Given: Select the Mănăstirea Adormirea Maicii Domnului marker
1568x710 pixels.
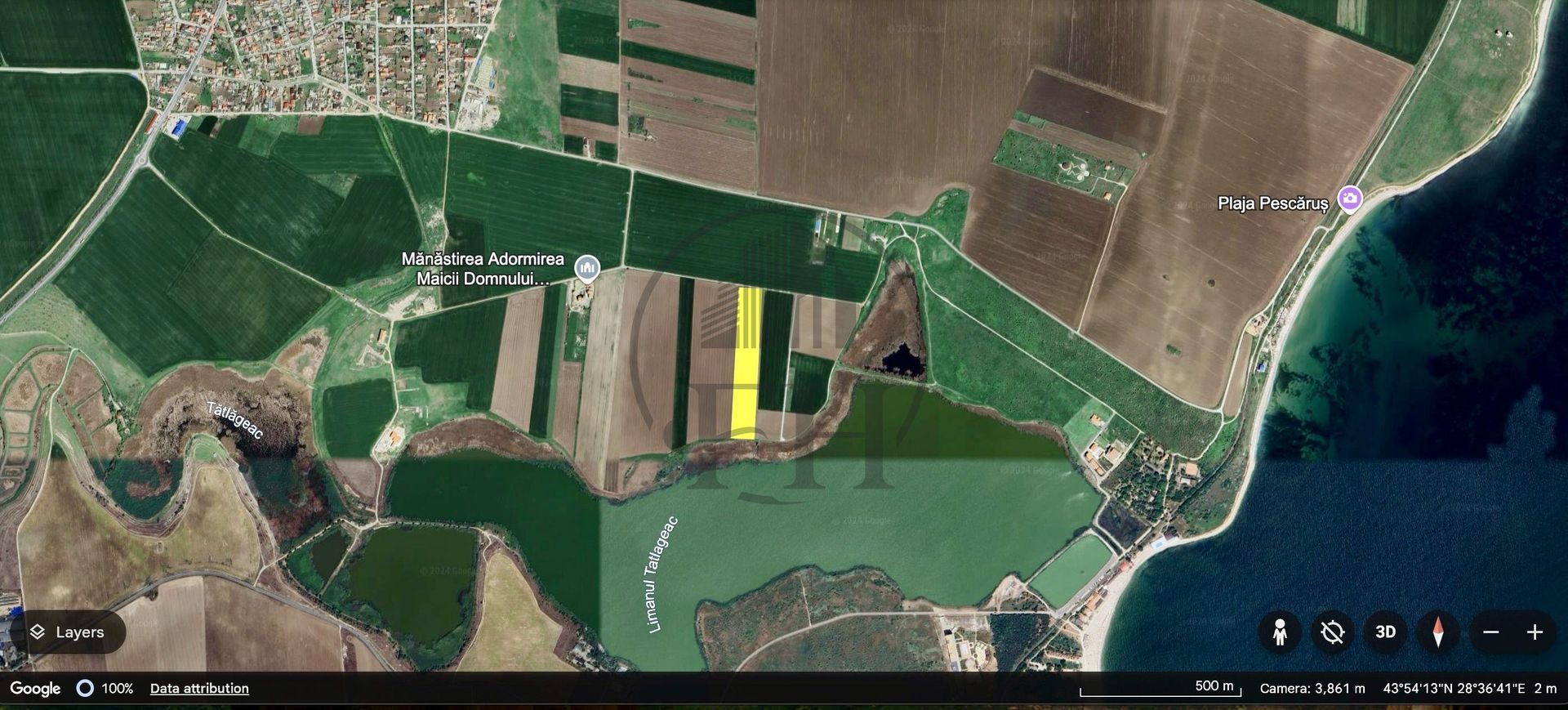Looking at the screenshot, I should pos(586,267).
